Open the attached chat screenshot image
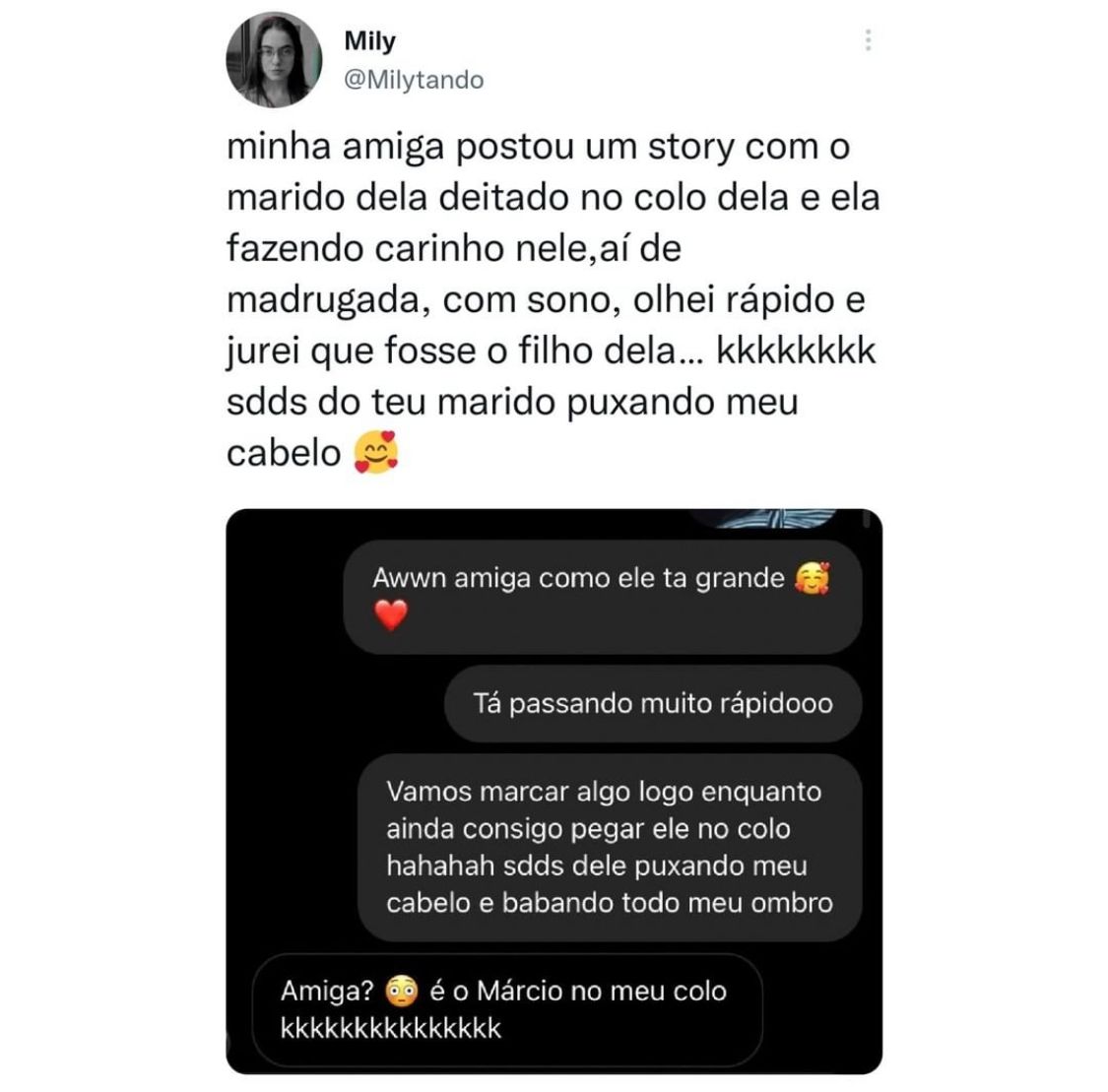This screenshot has width=1108, height=1092. pos(554,791)
